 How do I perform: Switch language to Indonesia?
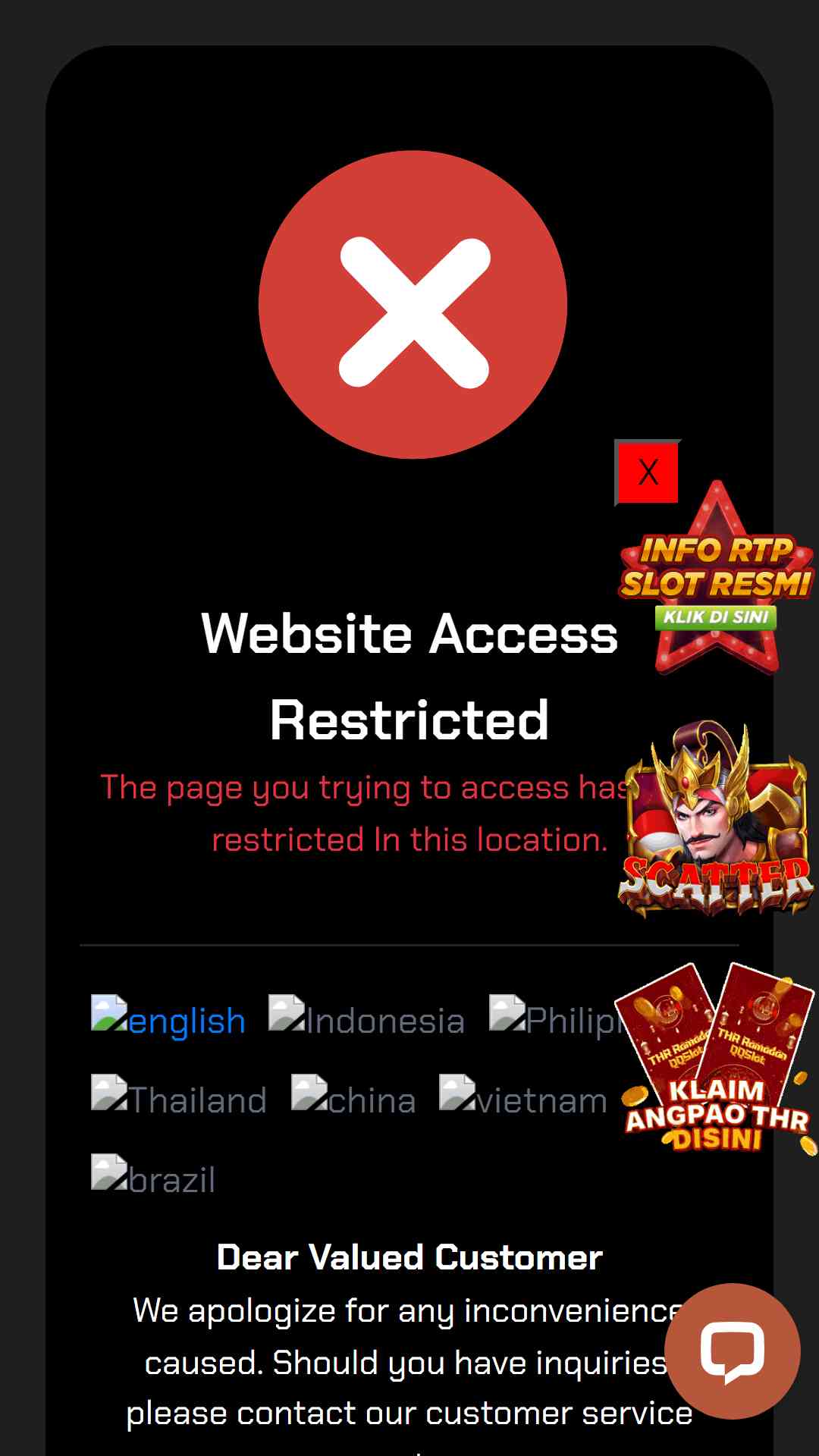(x=367, y=1020)
